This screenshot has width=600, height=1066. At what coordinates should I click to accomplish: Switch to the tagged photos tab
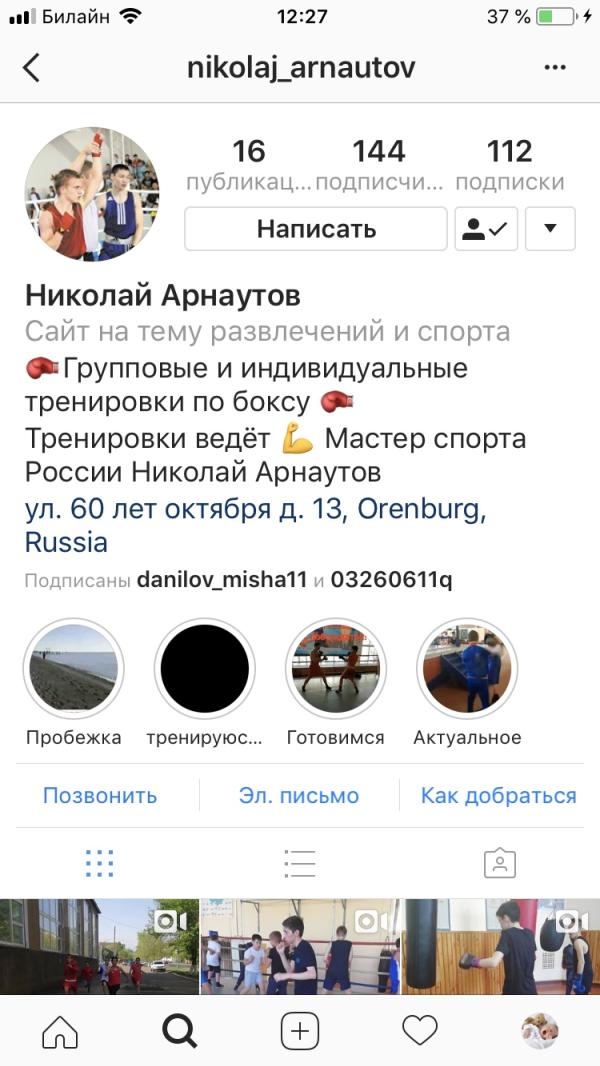[x=498, y=863]
